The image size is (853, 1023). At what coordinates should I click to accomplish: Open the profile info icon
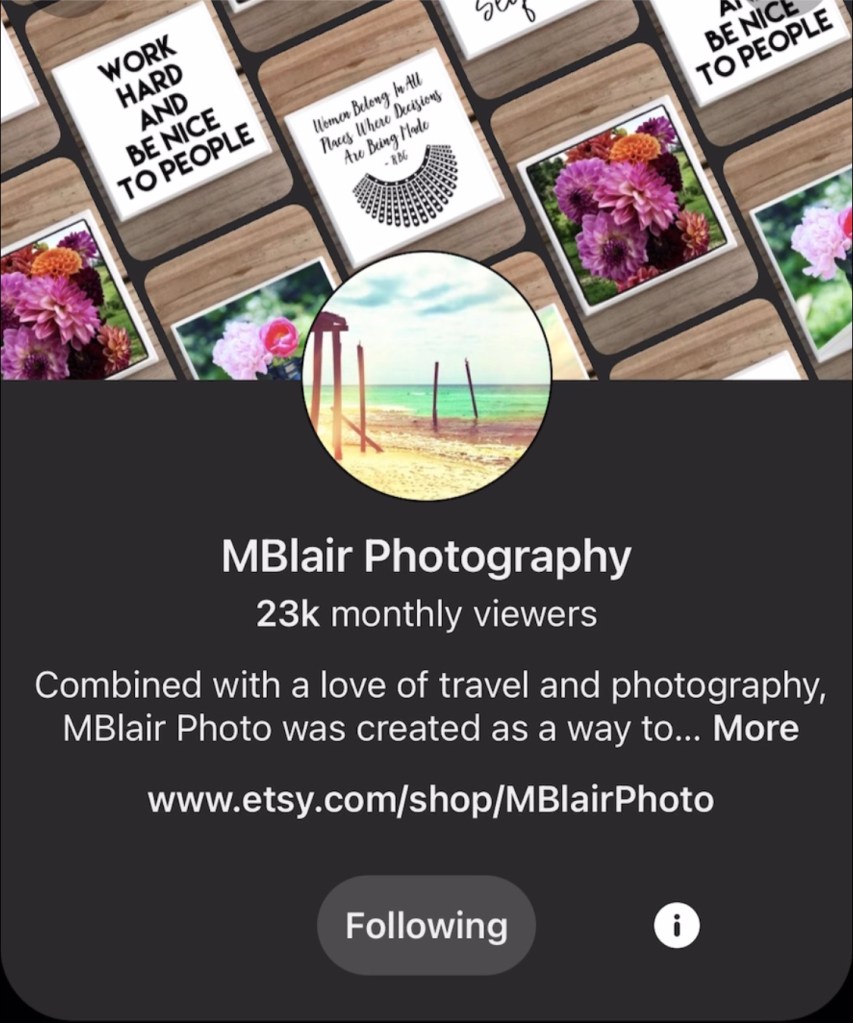(x=677, y=926)
